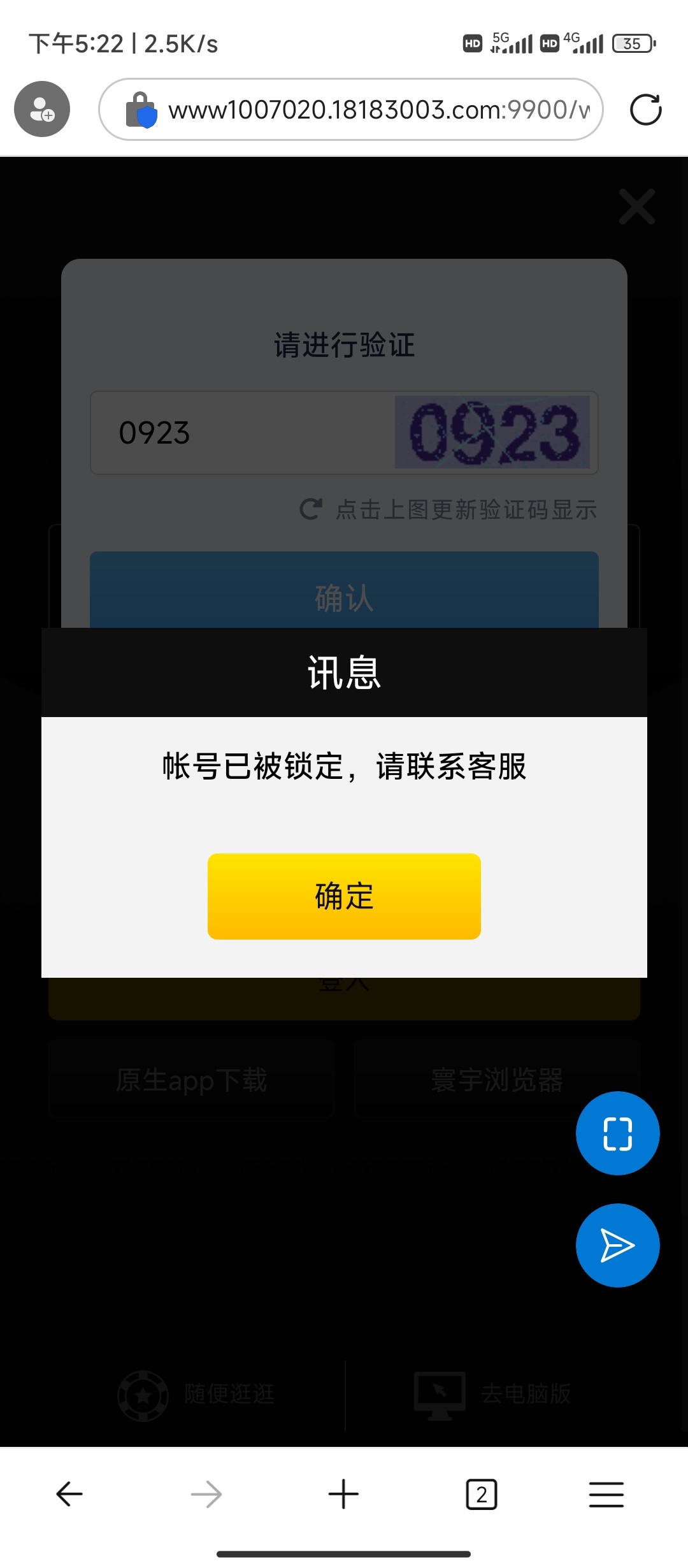Tap the blue paper-plane send button

617,1245
